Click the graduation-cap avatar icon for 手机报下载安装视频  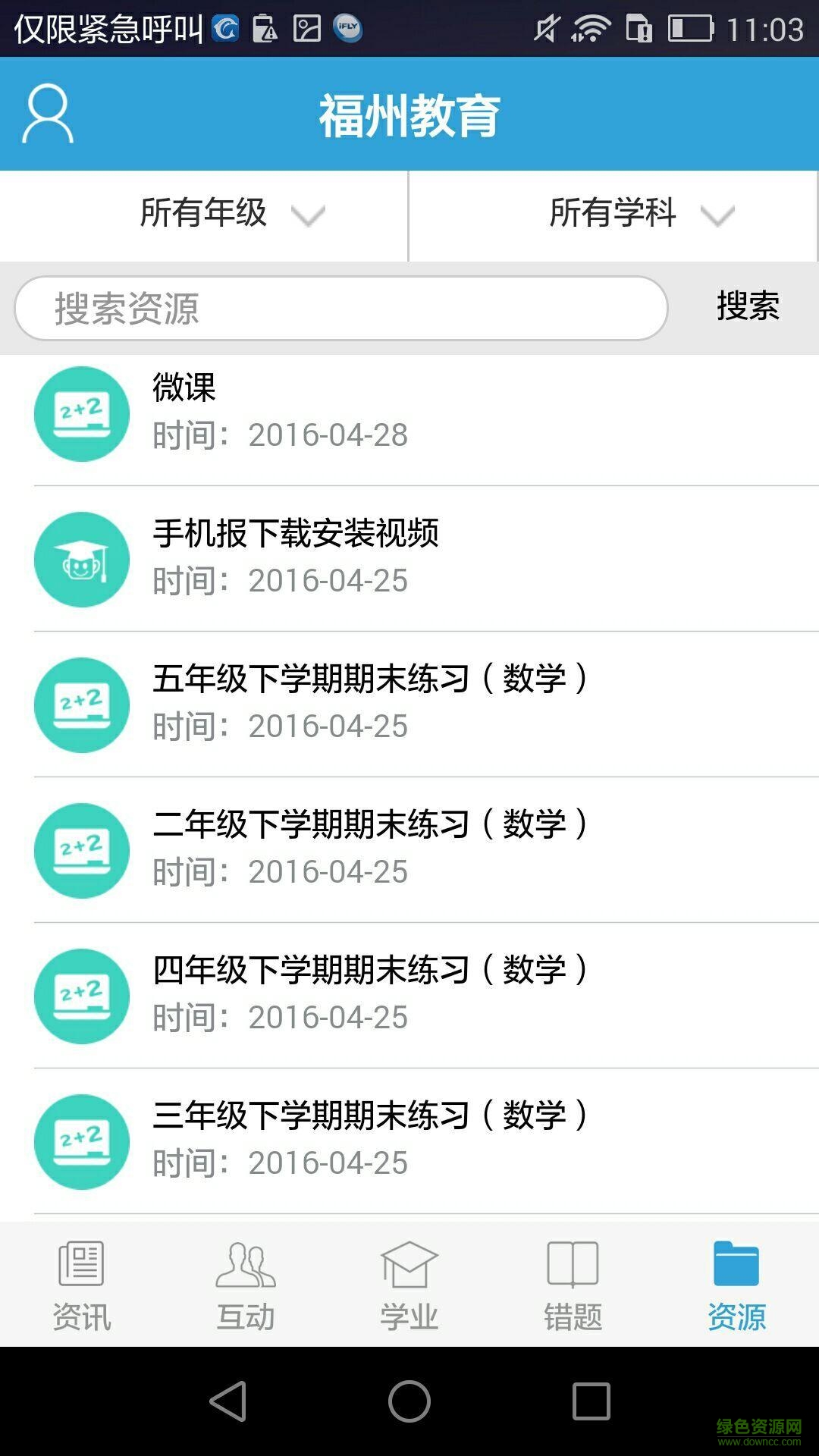[82, 560]
